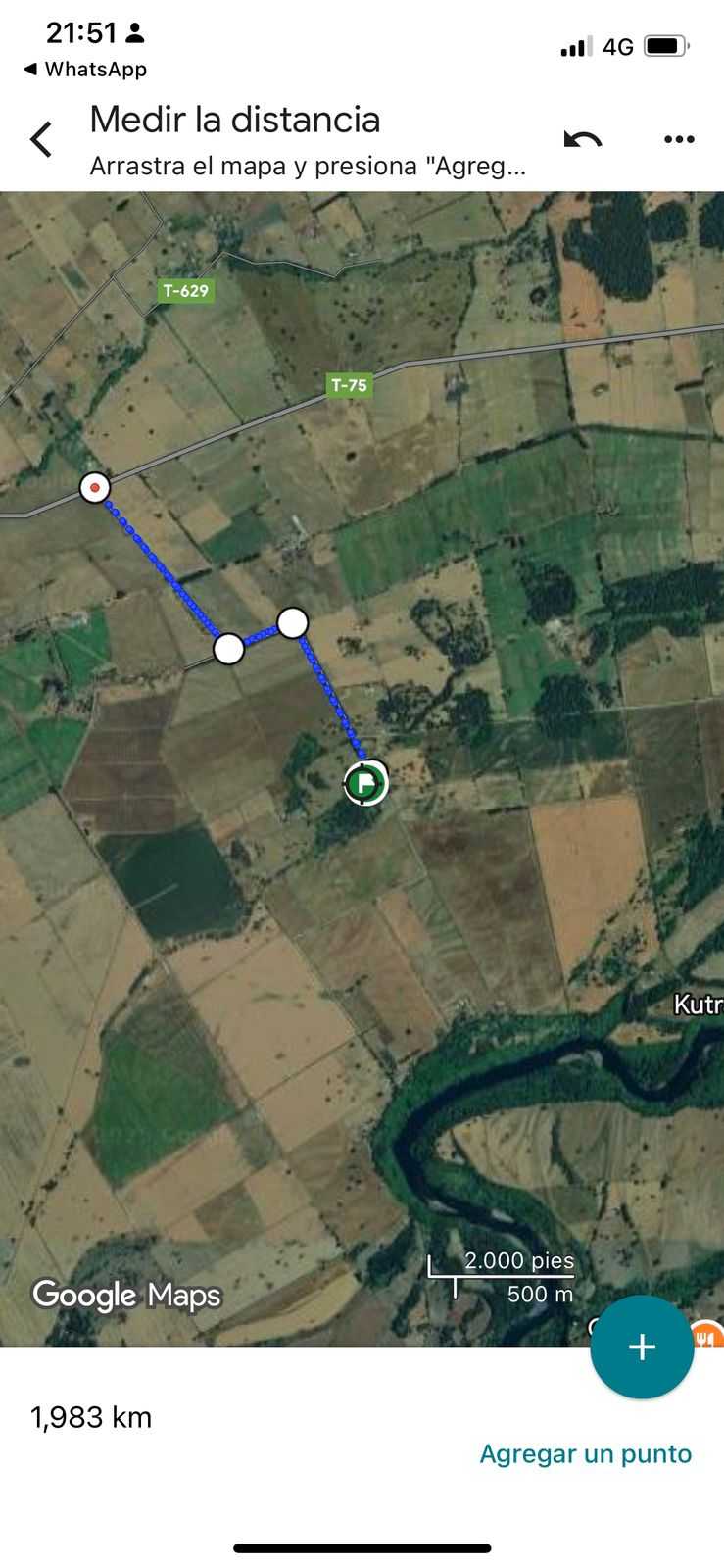Viewport: 724px width, 1568px height.
Task: Open the three-dot overflow menu
Action: 678,139
